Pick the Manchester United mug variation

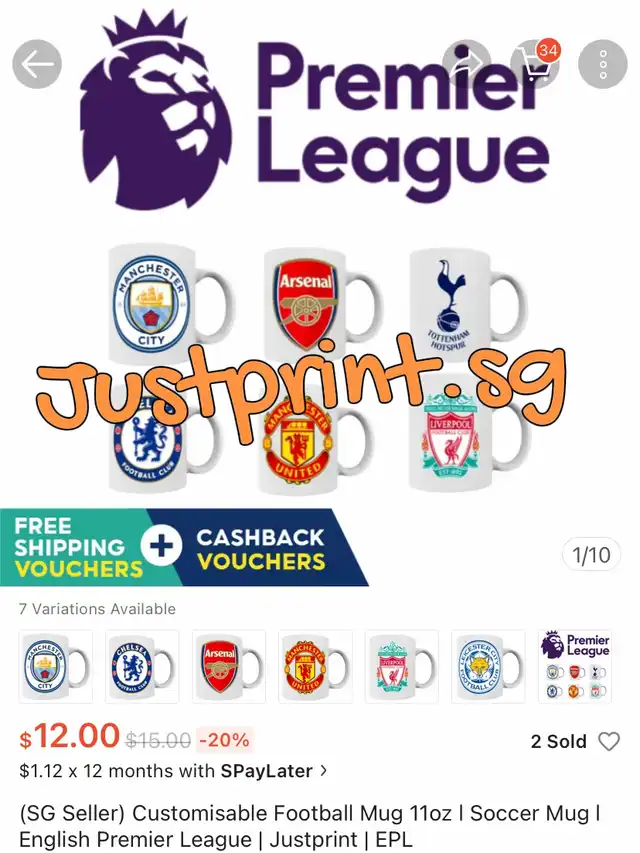315,666
